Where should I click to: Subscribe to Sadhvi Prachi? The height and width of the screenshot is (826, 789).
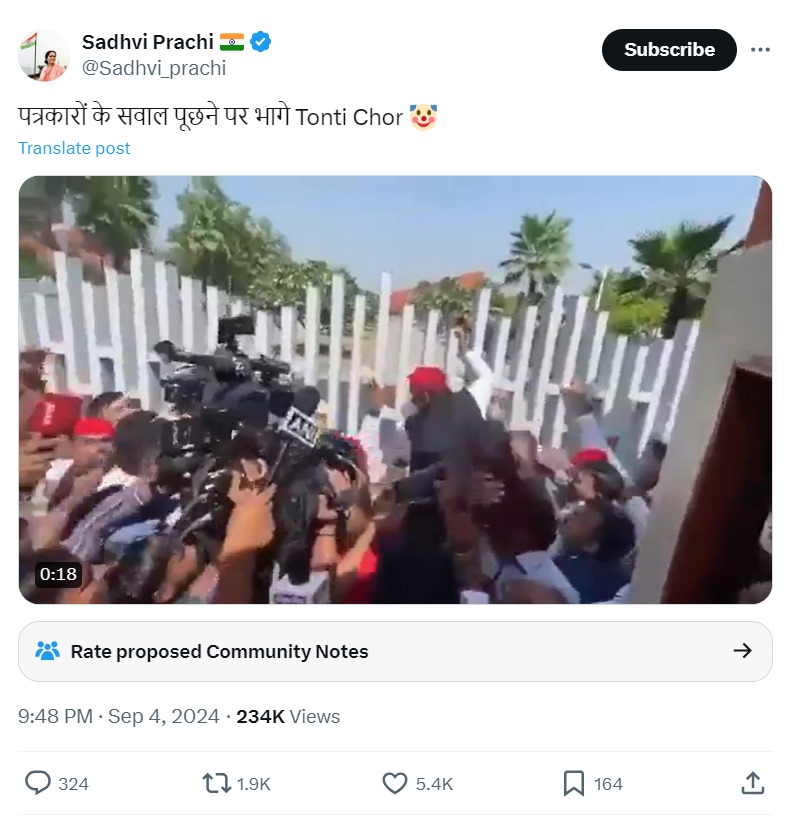tap(668, 50)
